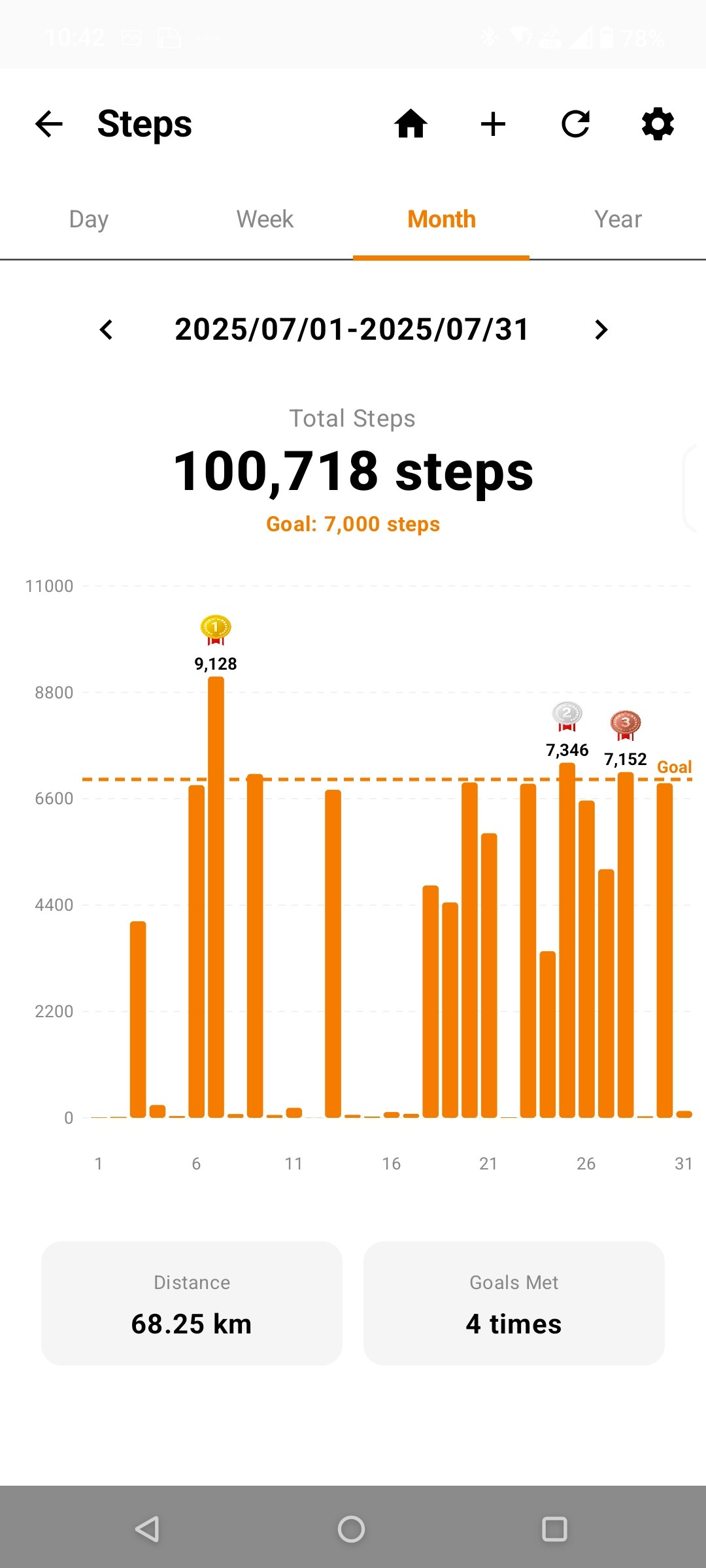Switch to the Week tab
This screenshot has height=1568, width=706.
[265, 220]
